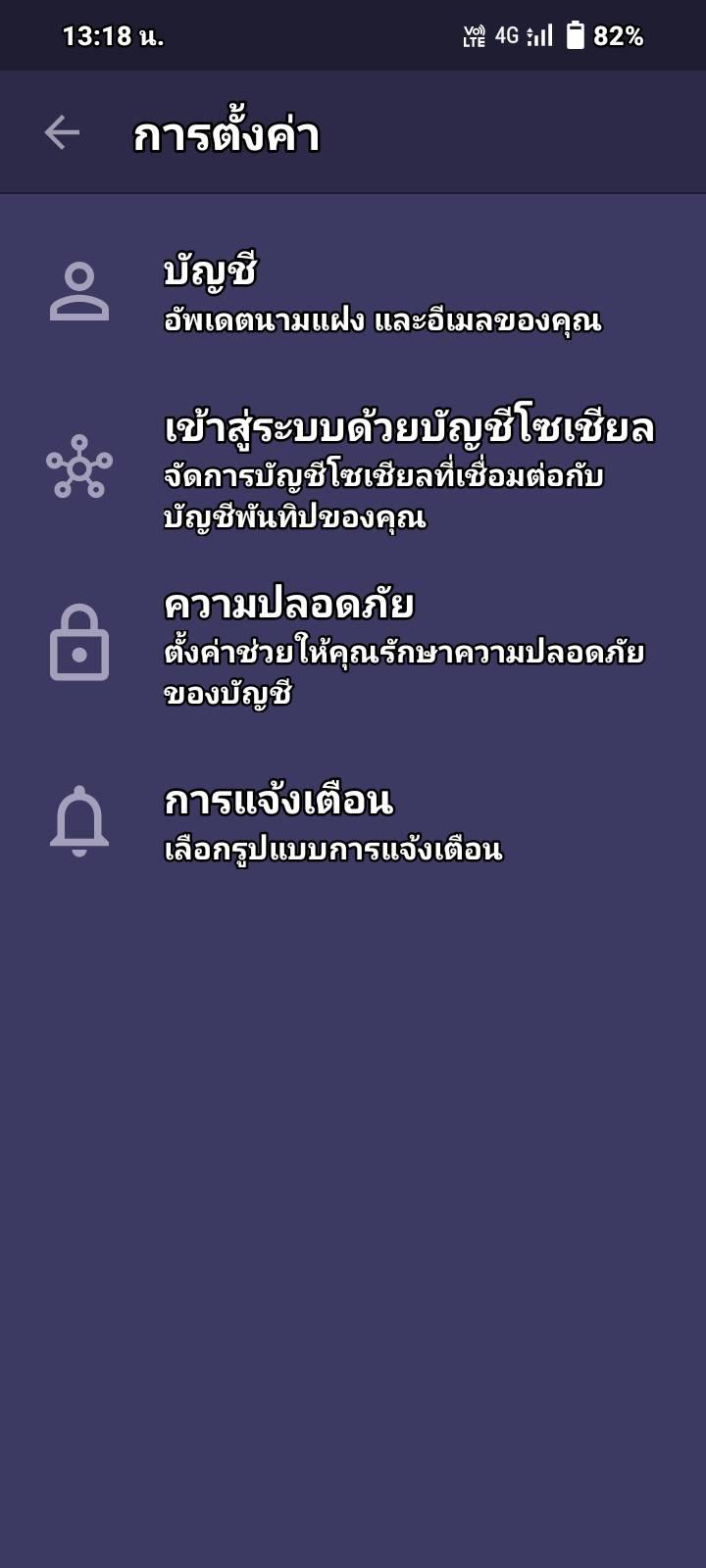Open การแจ้งเตือน (Notifications) settings
The image size is (706, 1568).
[353, 821]
